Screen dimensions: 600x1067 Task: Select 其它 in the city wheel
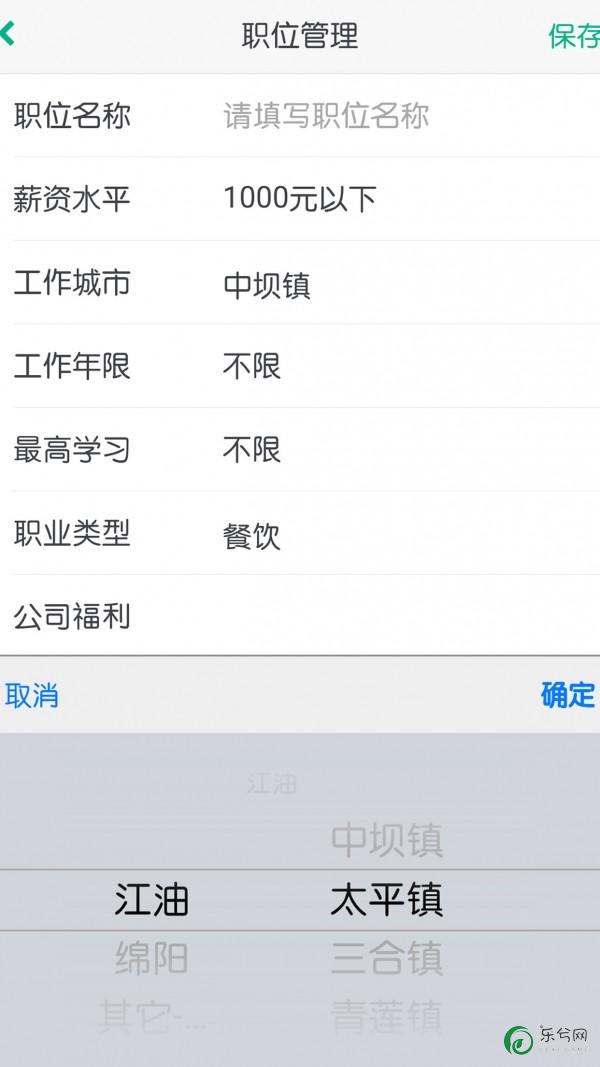[x=151, y=1017]
